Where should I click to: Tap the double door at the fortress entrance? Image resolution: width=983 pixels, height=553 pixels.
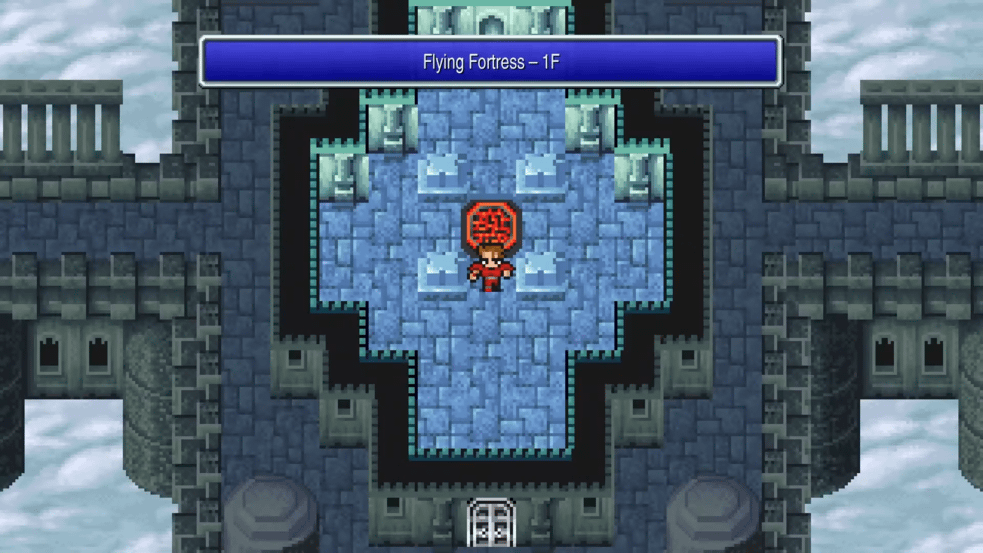pos(491,524)
